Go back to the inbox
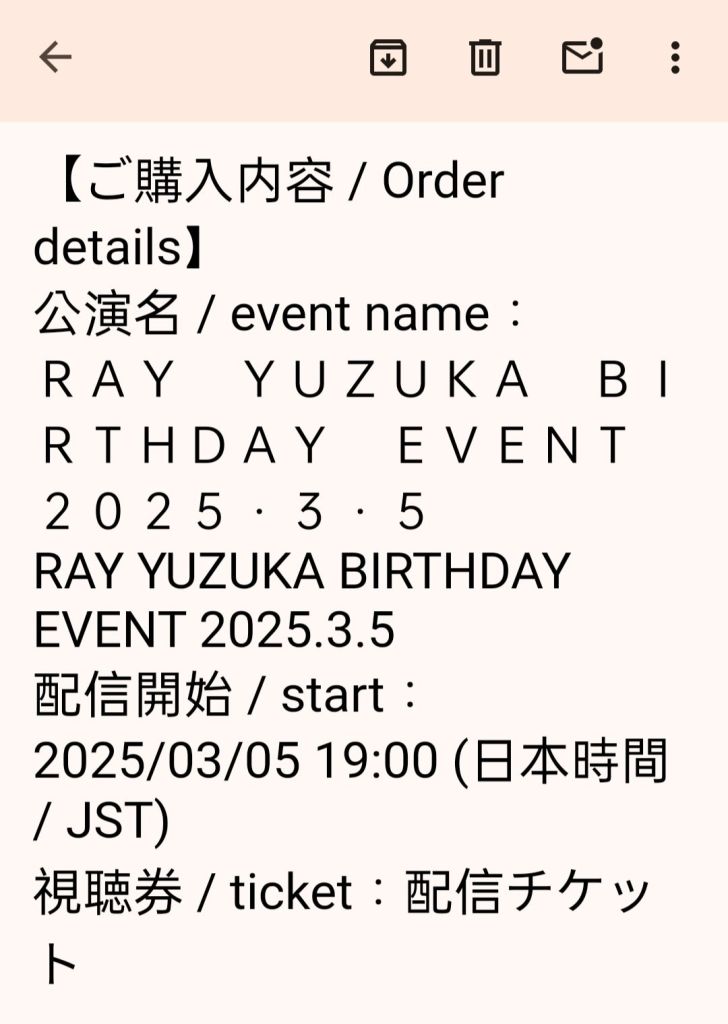 (x=55, y=58)
